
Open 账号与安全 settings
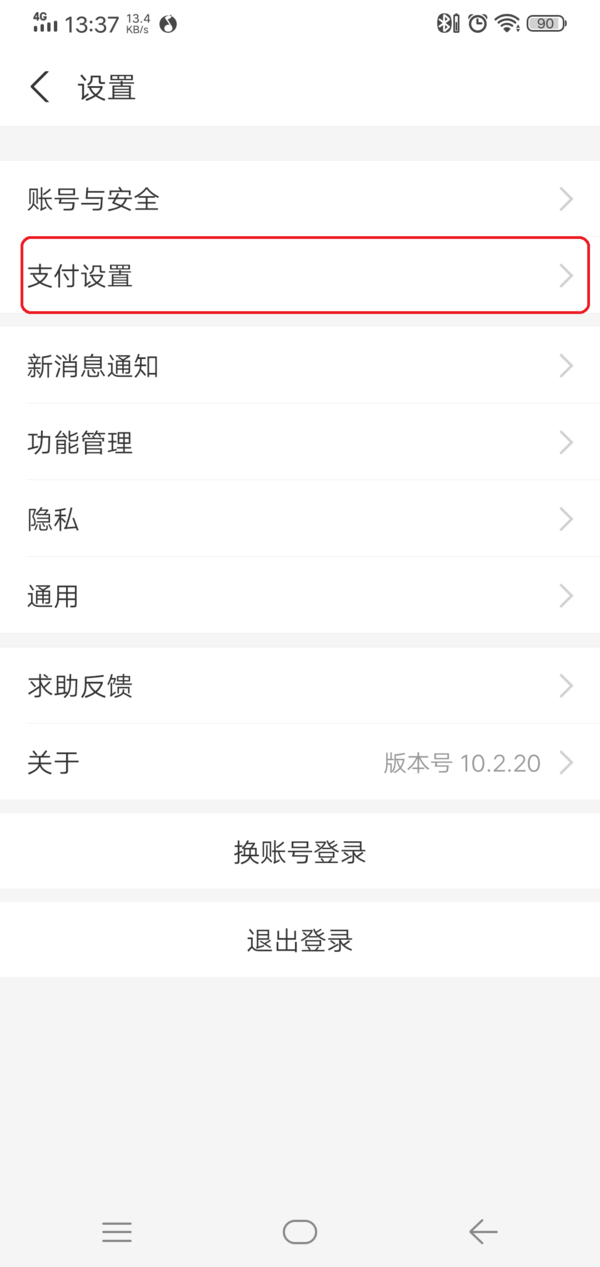click(x=300, y=200)
